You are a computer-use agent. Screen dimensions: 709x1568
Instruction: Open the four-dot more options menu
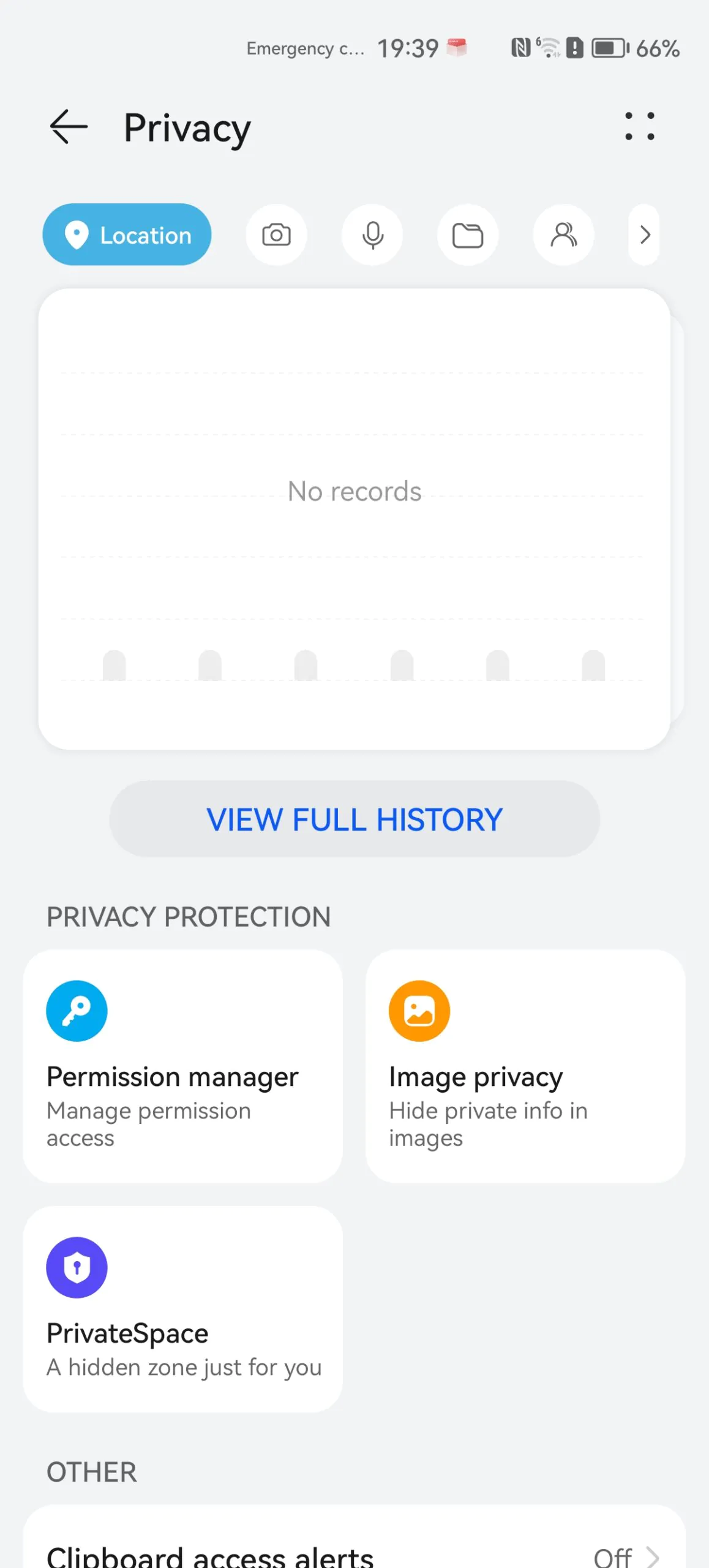pos(640,126)
